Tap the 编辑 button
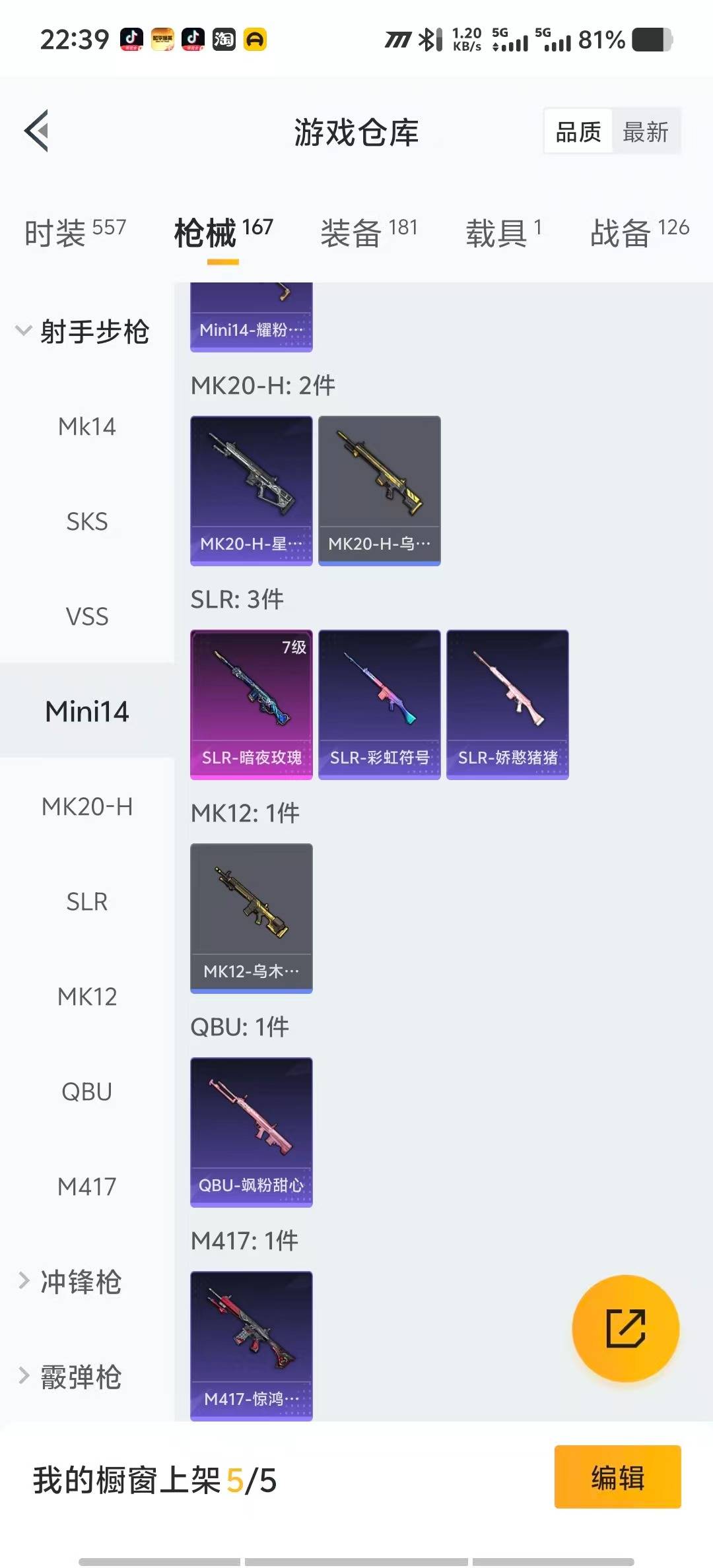713x1568 pixels. (617, 1477)
